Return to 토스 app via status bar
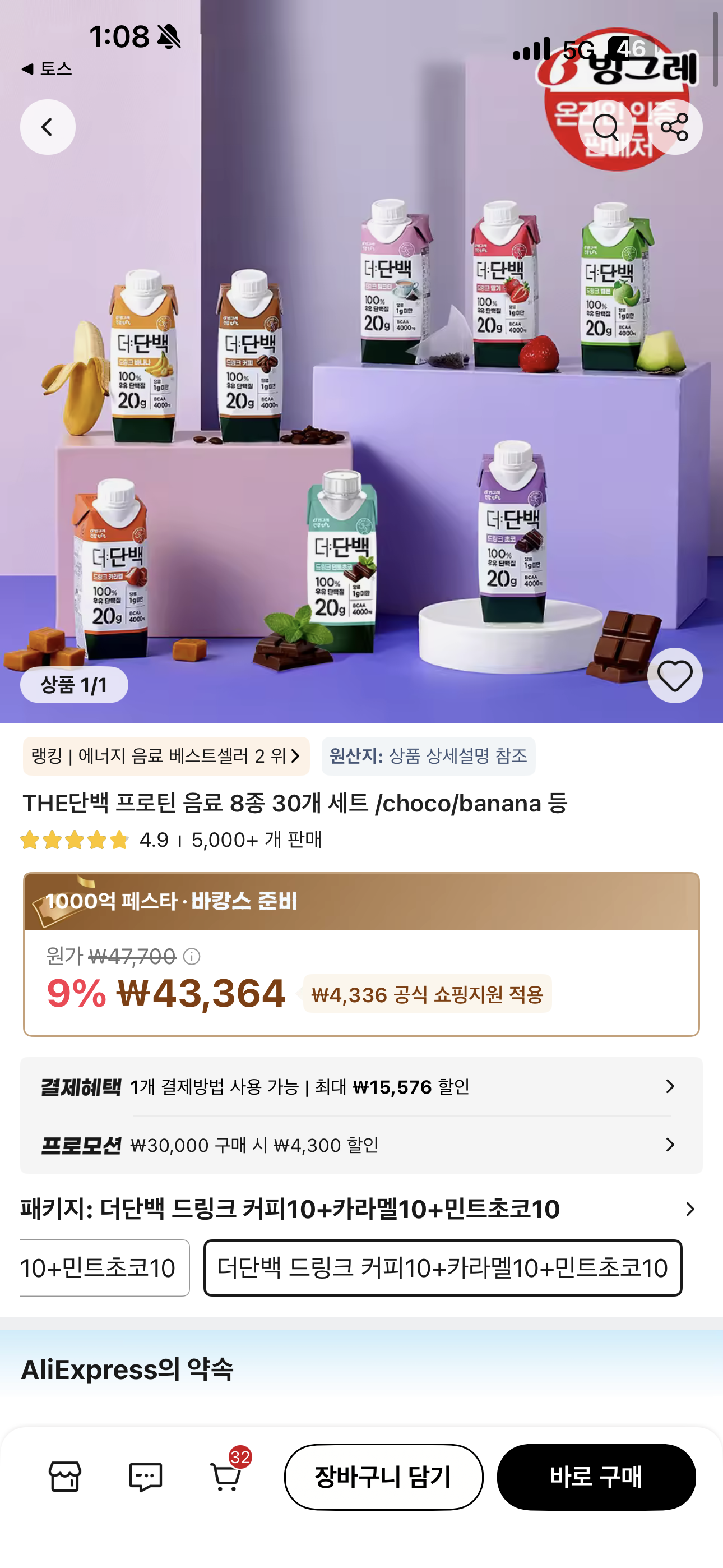 [x=47, y=69]
